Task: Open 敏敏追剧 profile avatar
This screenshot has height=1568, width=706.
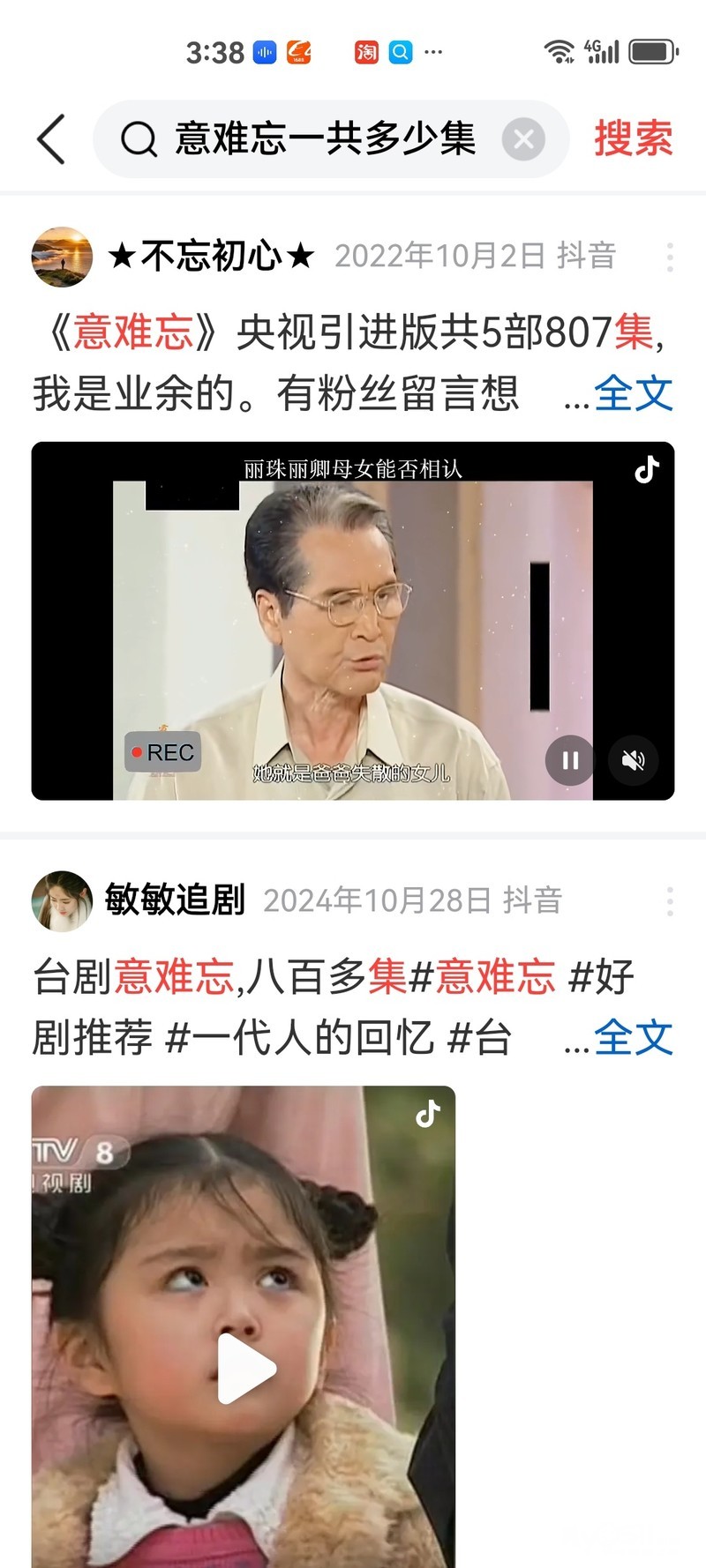Action: tap(62, 900)
